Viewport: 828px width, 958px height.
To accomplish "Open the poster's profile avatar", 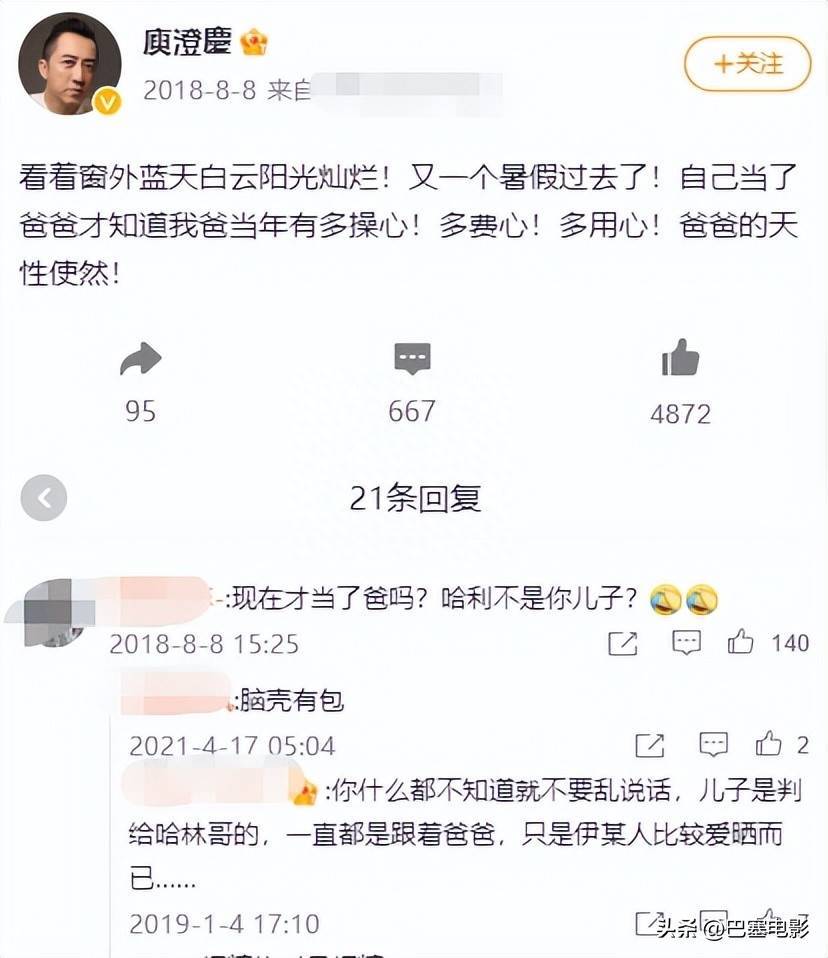I will pos(68,63).
